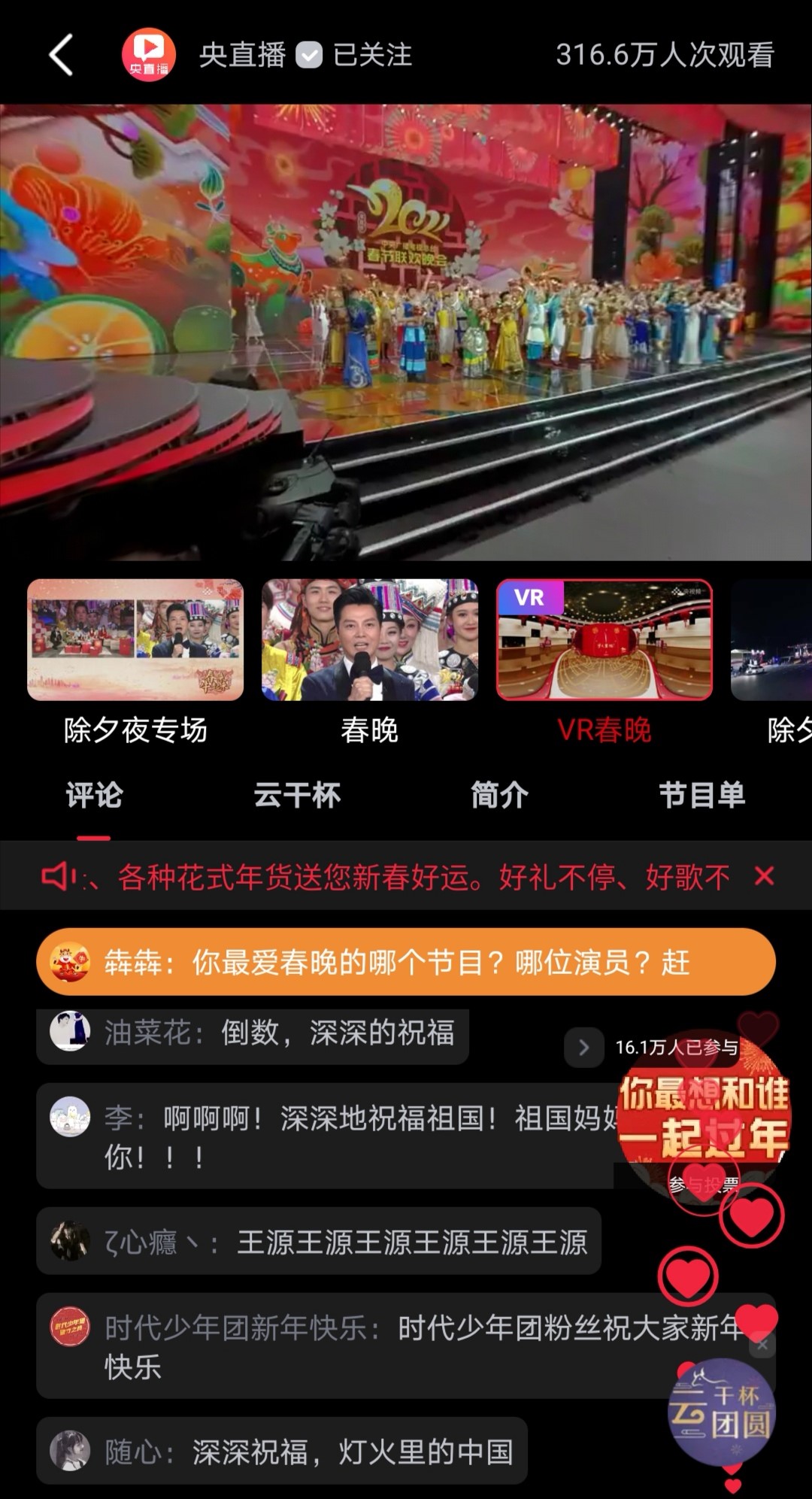Select the VR春晚 stream thumbnail
Screen dimensions: 812x1499
(604, 640)
